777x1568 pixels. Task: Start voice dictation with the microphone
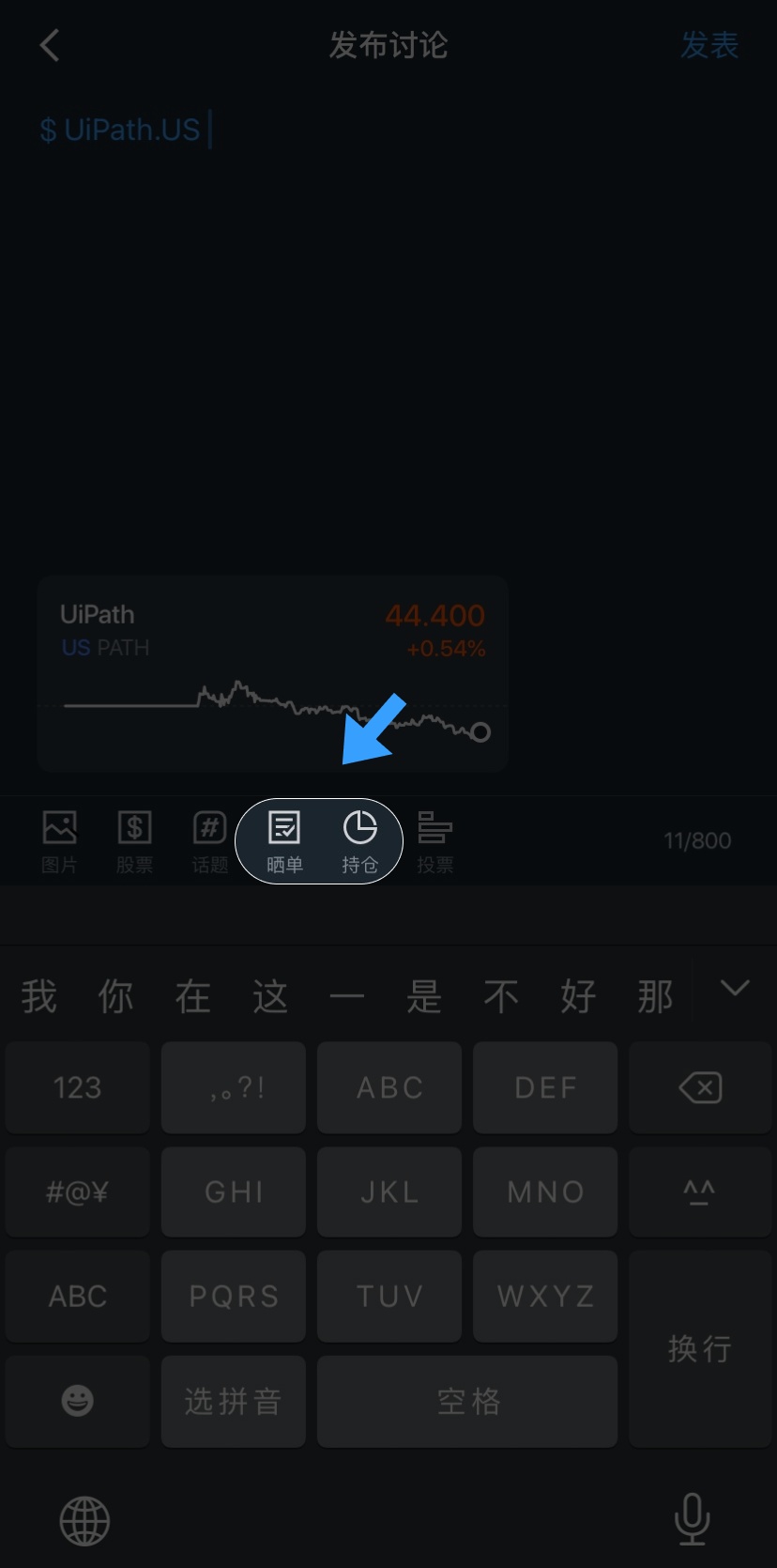(692, 1518)
